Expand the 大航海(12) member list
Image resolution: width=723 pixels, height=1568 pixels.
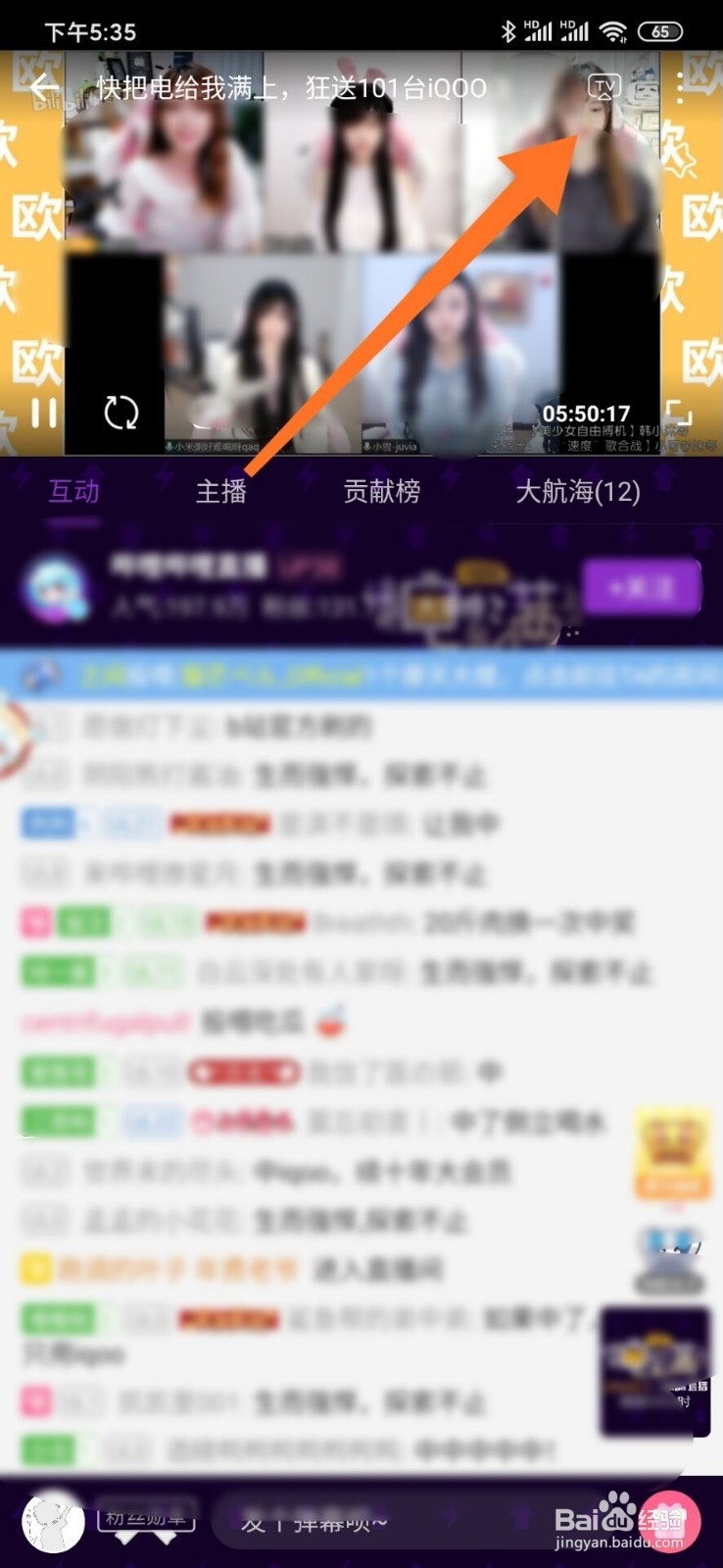coord(578,492)
